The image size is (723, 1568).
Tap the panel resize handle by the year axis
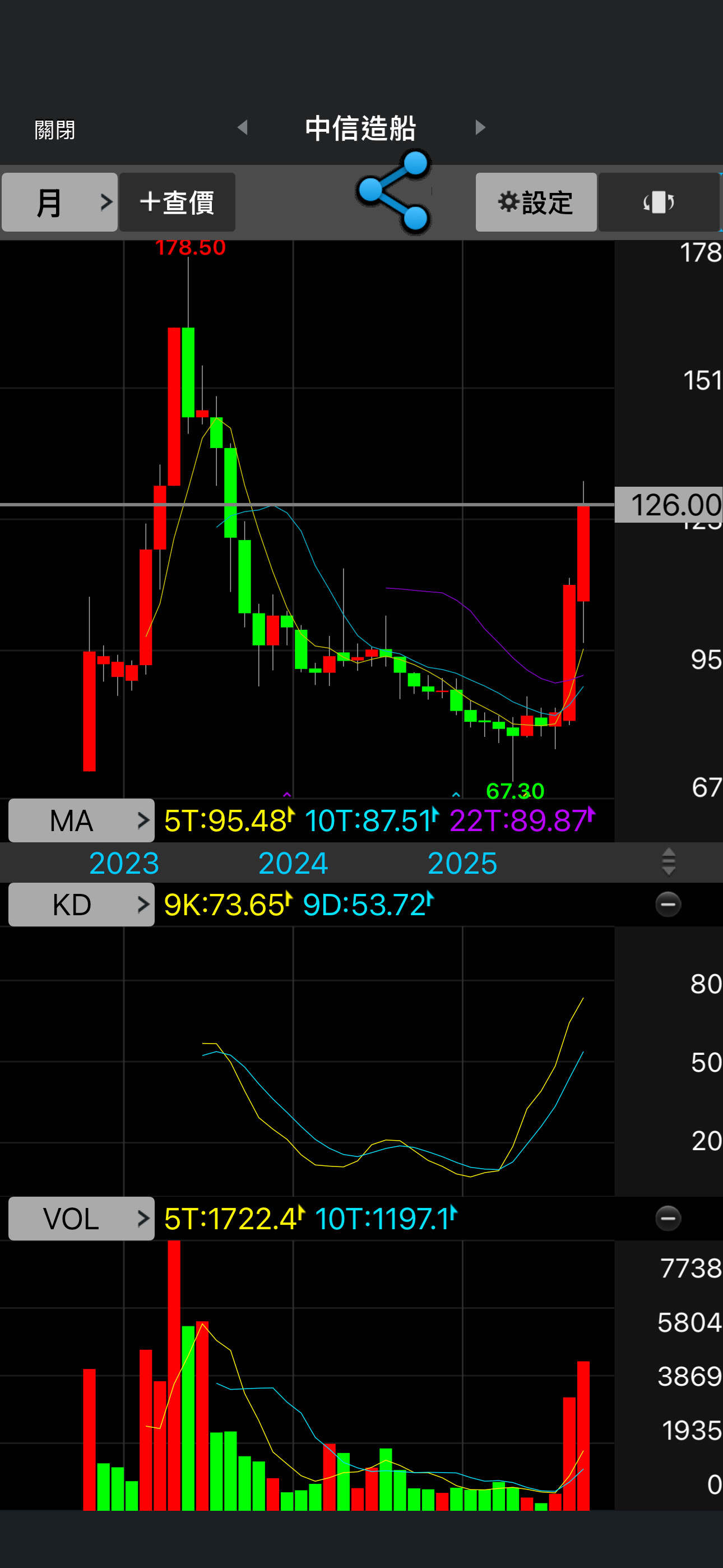[x=668, y=862]
